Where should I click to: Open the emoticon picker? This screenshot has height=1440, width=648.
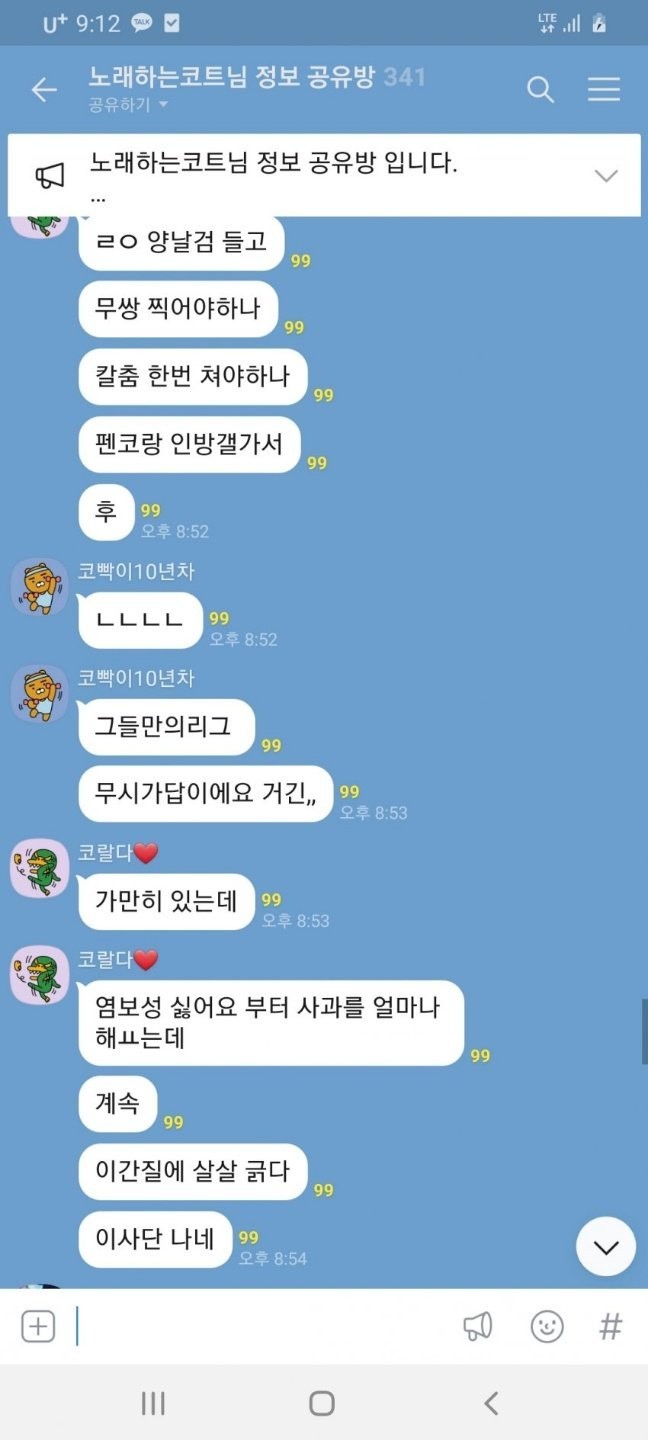click(x=546, y=1327)
